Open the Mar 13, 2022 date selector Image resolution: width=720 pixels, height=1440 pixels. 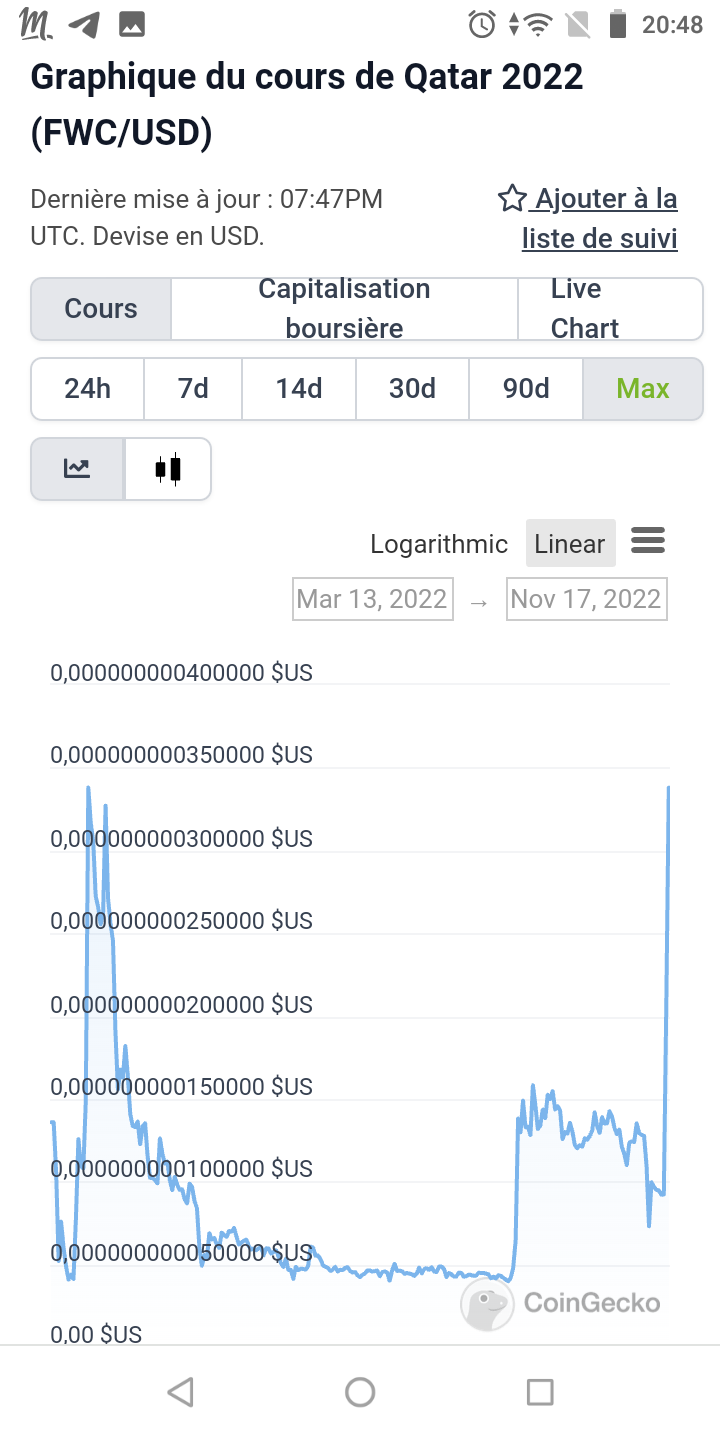click(372, 598)
